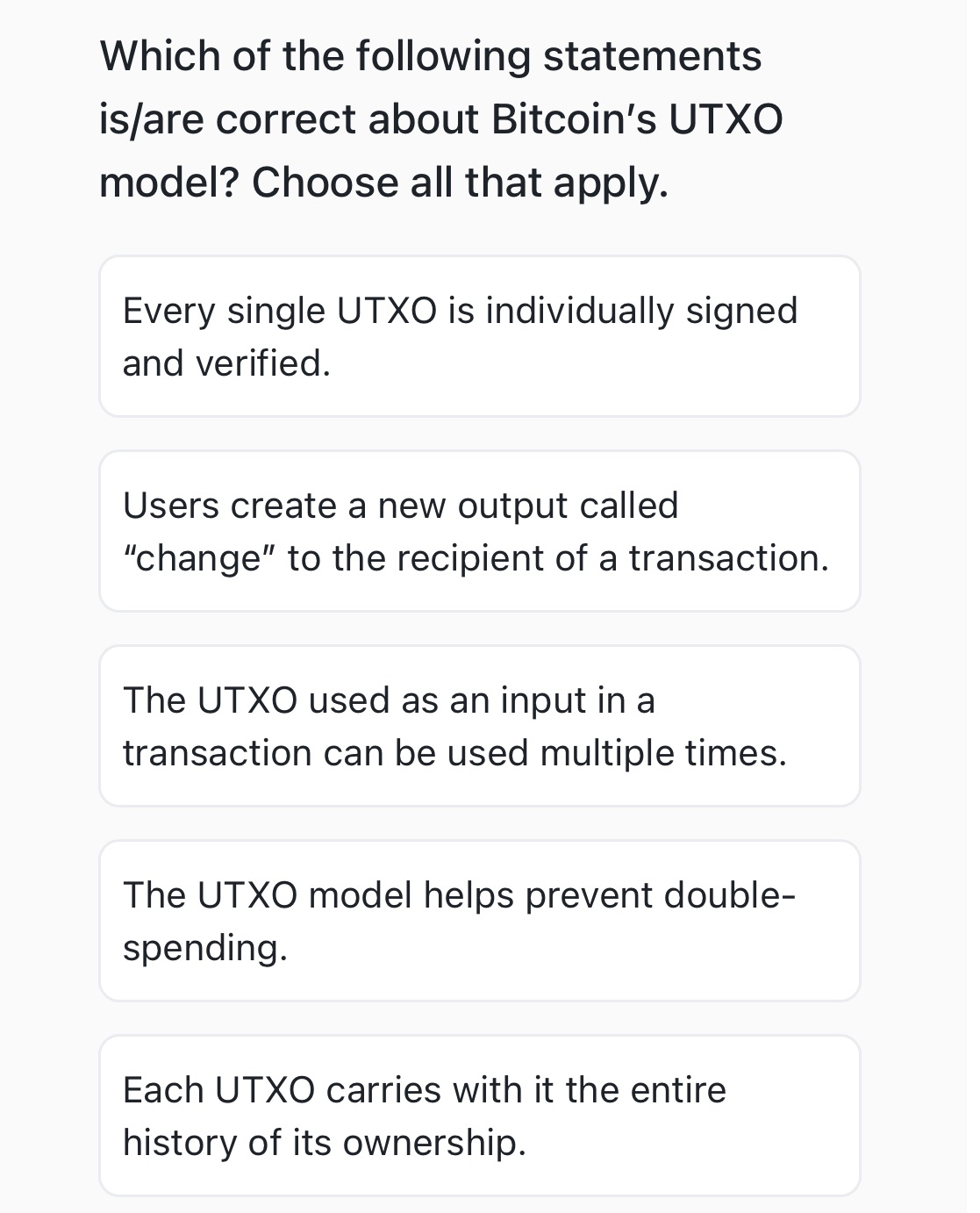Choose the answer mentioning 'change' output to recipient
The width and height of the screenshot is (980, 1213).
tap(480, 529)
